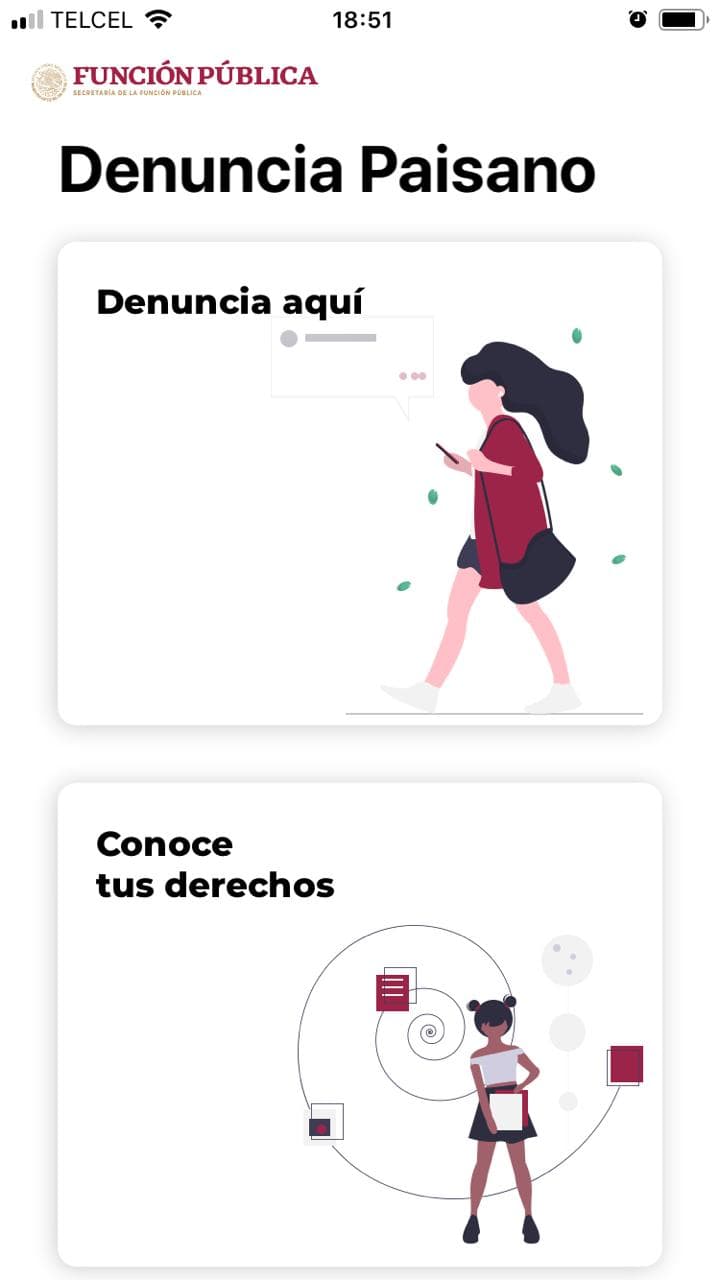Tap the Denuncia aquí heading text

click(x=230, y=300)
